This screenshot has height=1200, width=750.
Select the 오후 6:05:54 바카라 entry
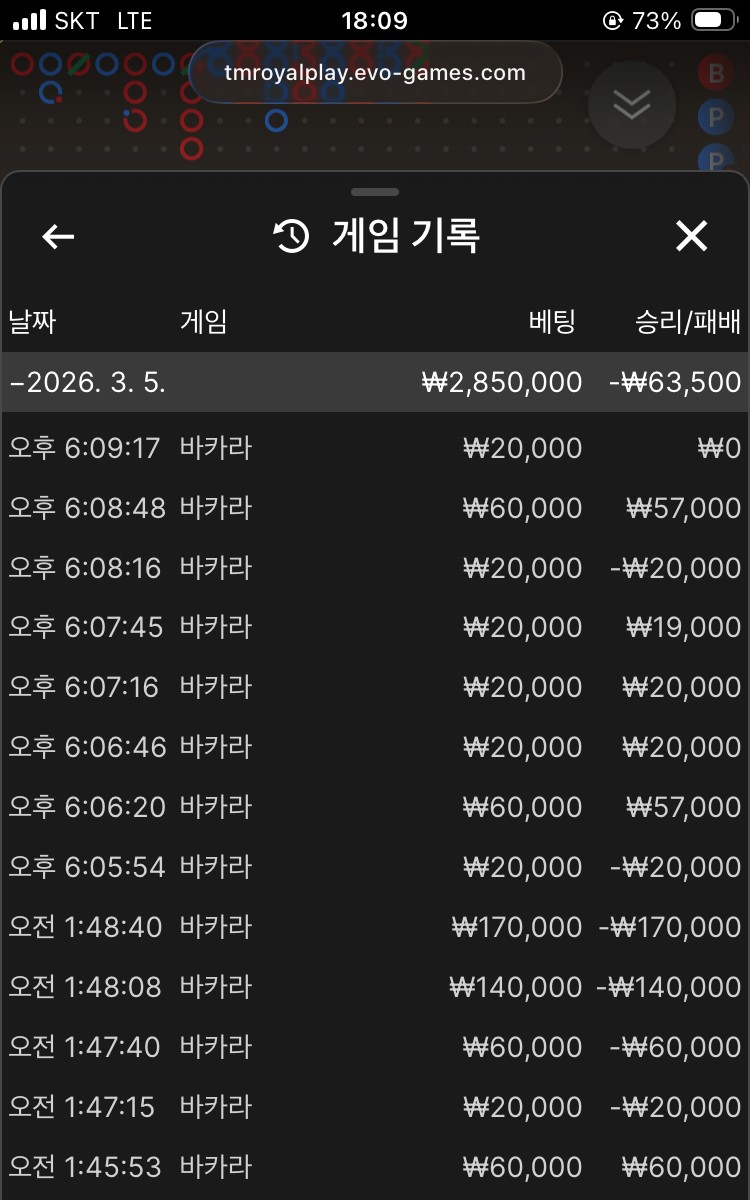(x=375, y=867)
